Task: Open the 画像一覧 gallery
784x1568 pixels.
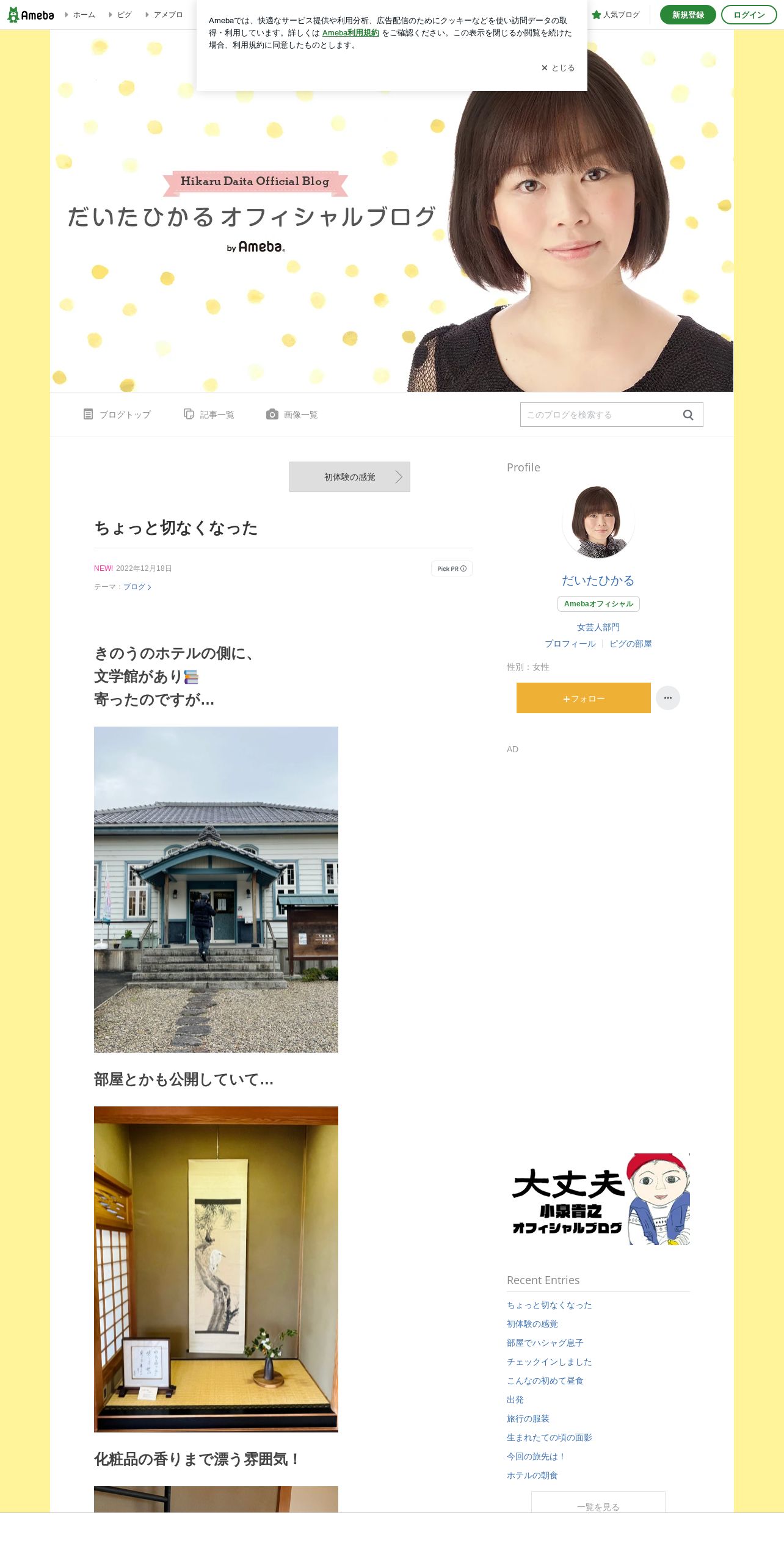Action: point(292,415)
